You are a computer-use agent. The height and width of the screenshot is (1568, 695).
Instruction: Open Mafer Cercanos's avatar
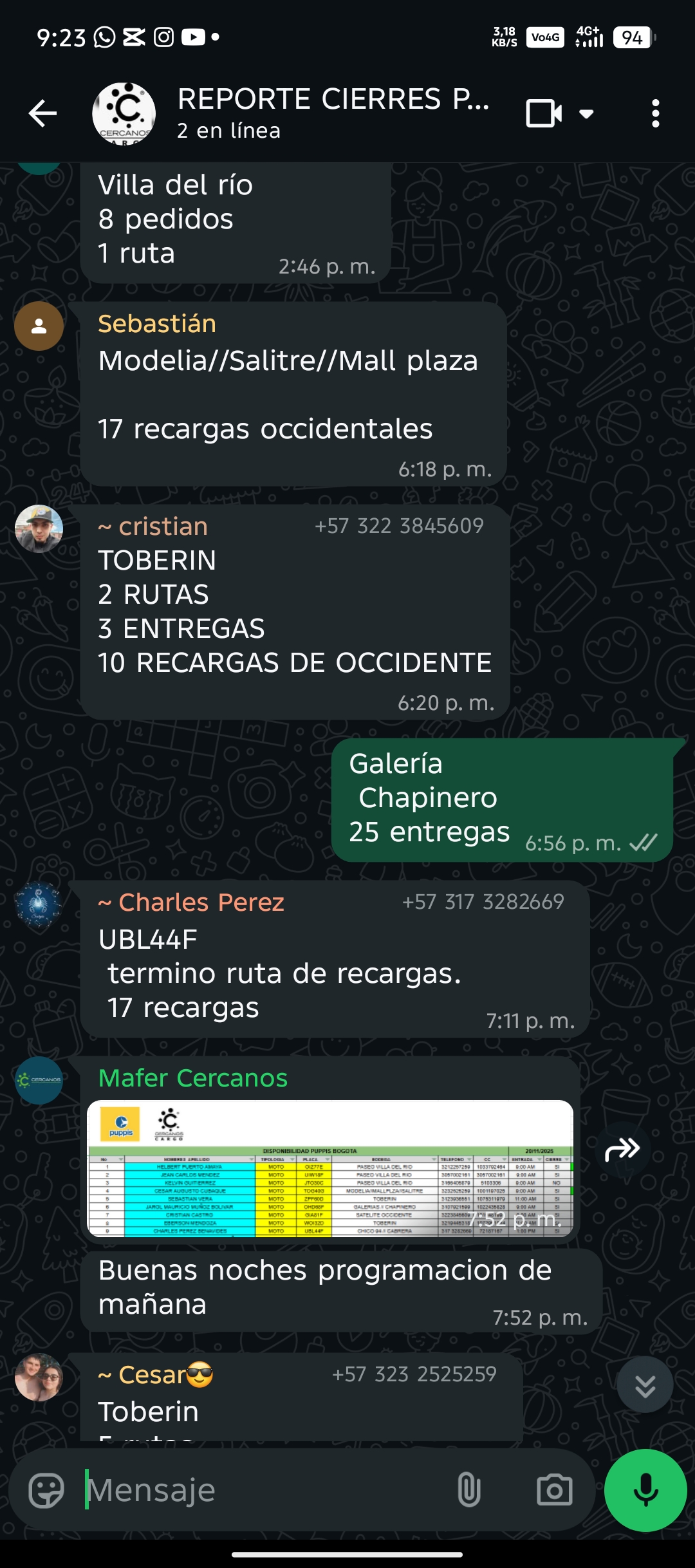39,1080
